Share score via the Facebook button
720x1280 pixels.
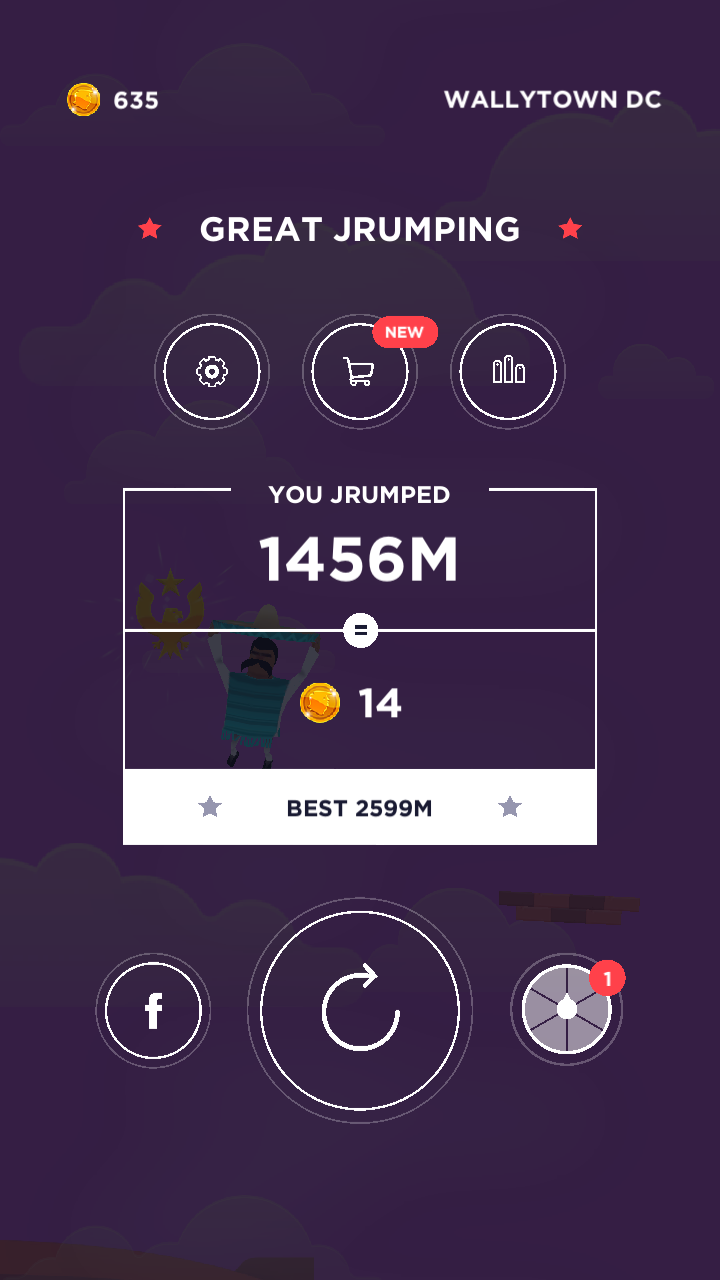(153, 1011)
